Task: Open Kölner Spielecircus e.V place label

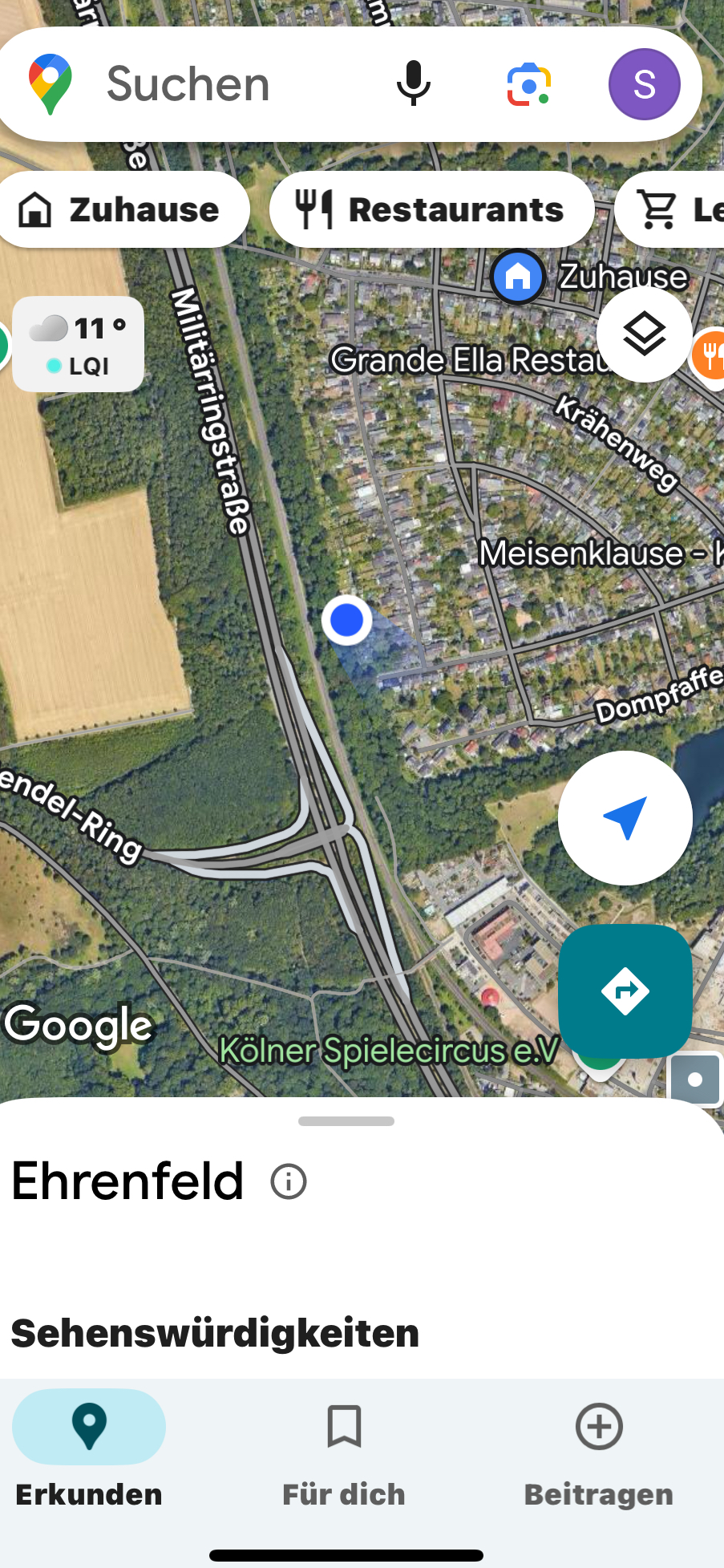Action: coord(389,1051)
